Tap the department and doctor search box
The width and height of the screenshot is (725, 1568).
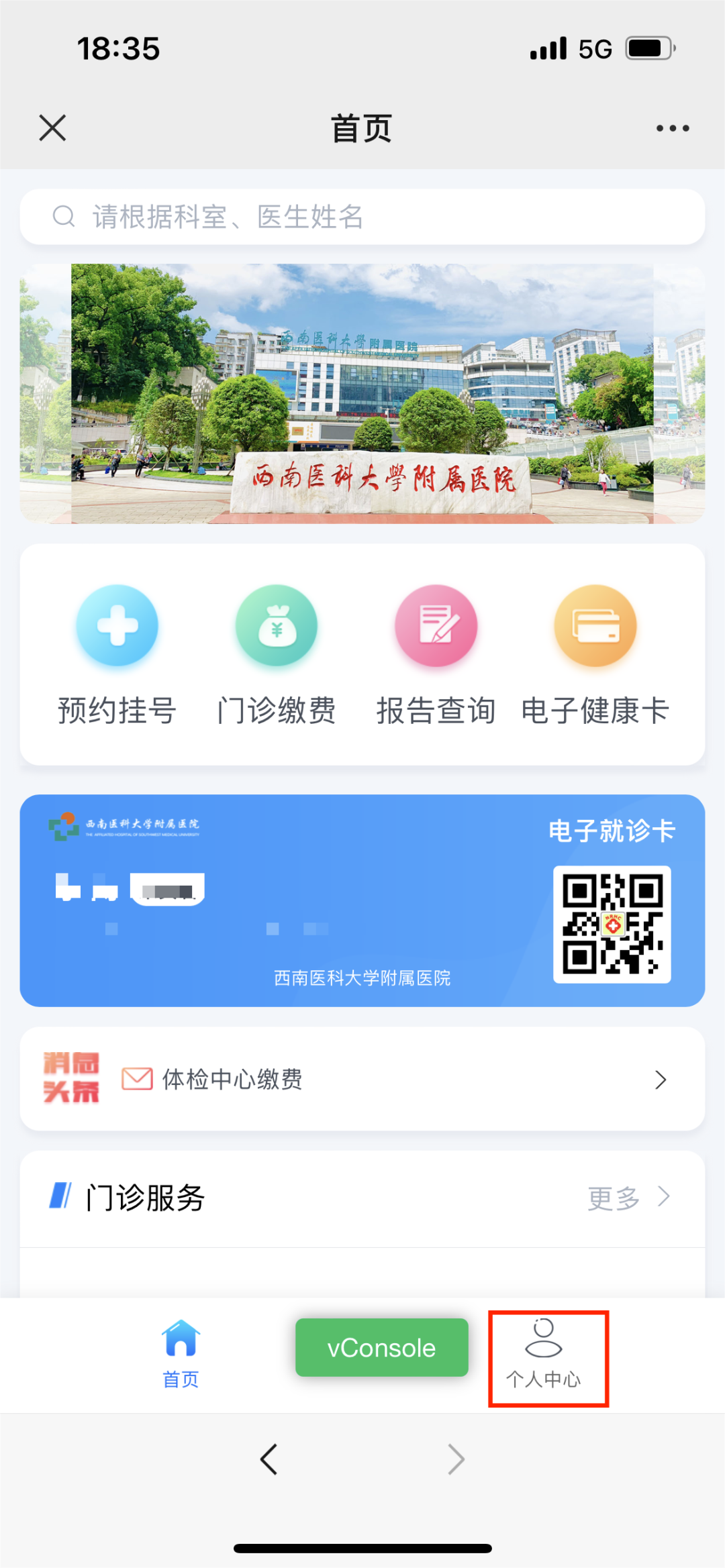click(x=362, y=217)
